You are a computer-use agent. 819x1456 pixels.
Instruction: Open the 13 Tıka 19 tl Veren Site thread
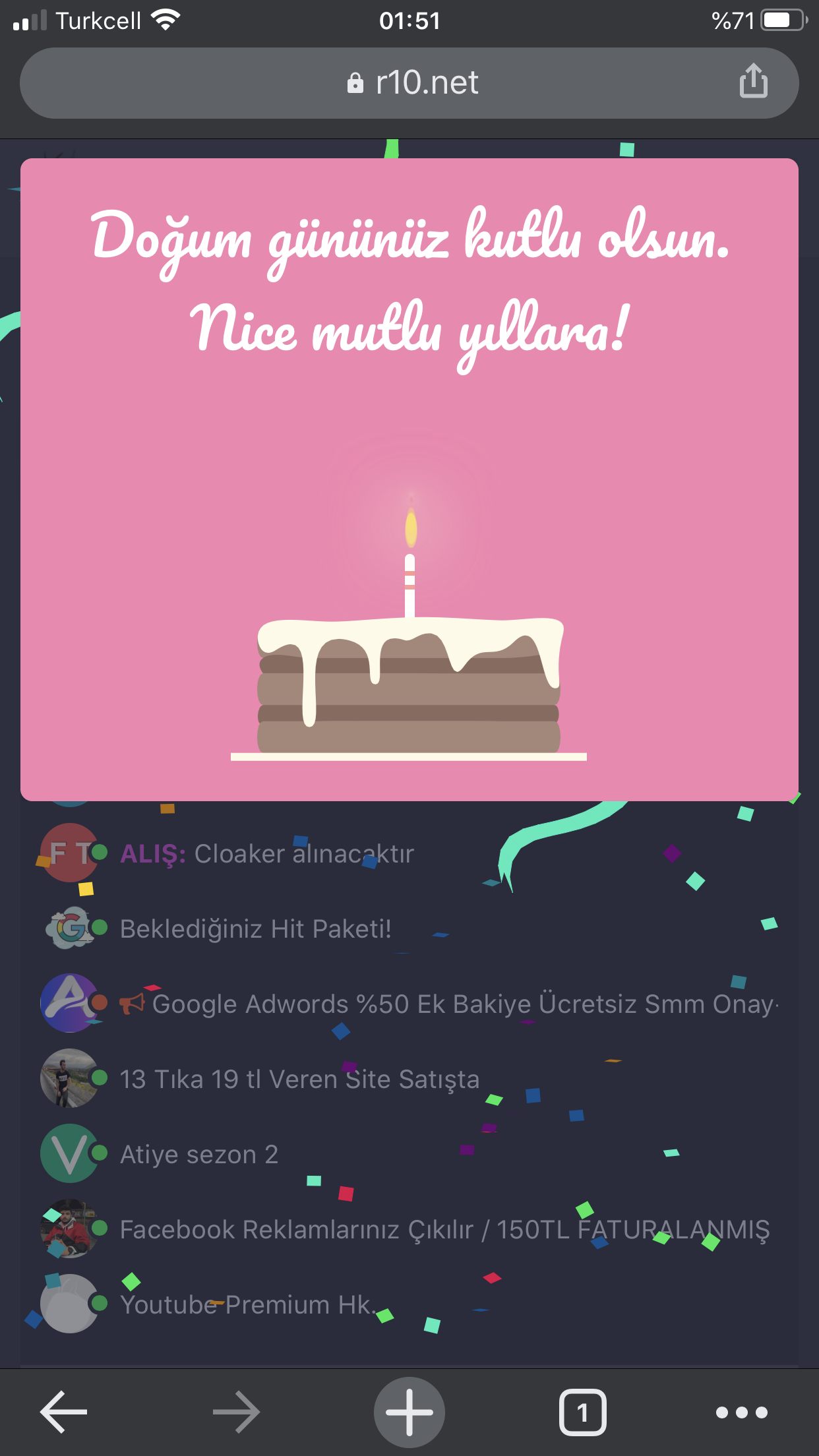(x=299, y=1079)
